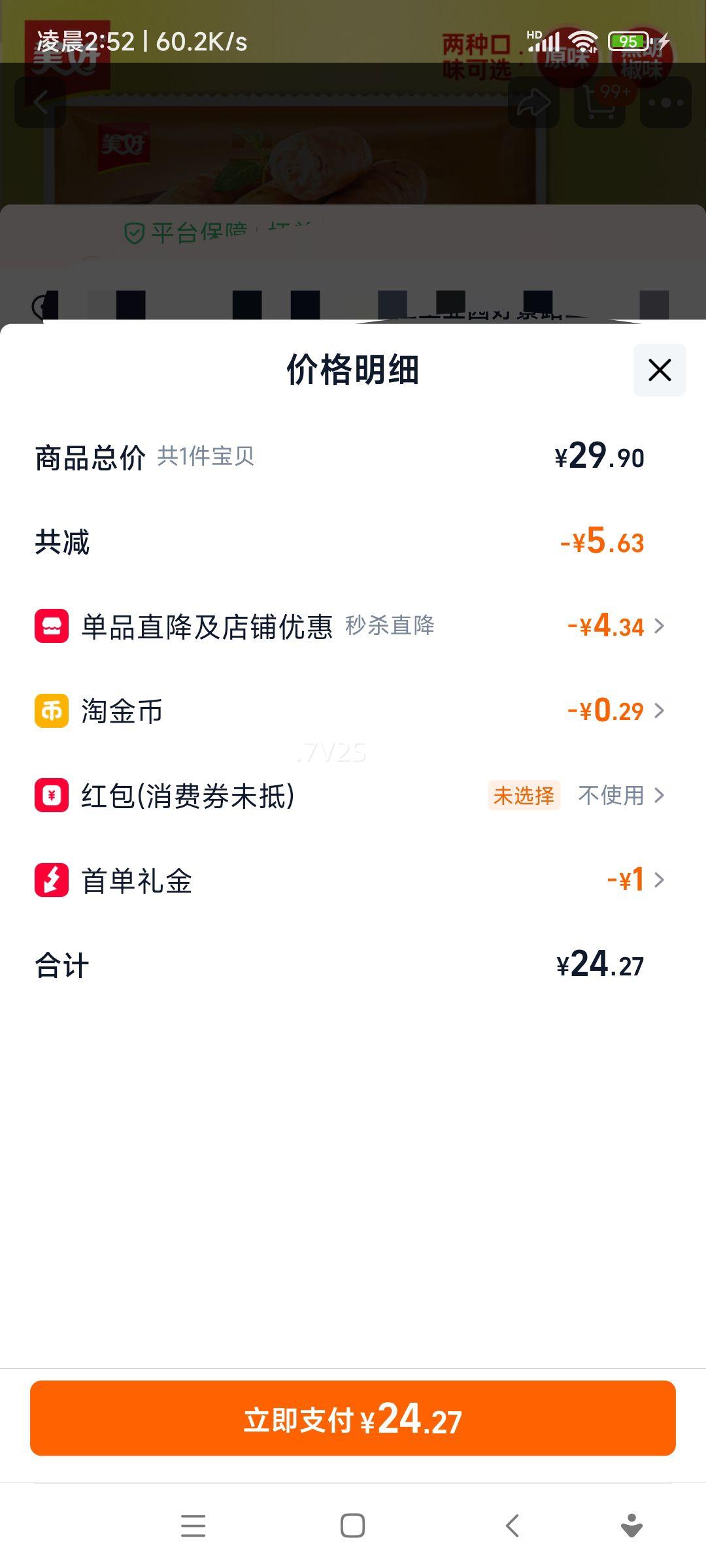Open recent apps with bottom menu button
The width and height of the screenshot is (706, 1568).
click(193, 1526)
